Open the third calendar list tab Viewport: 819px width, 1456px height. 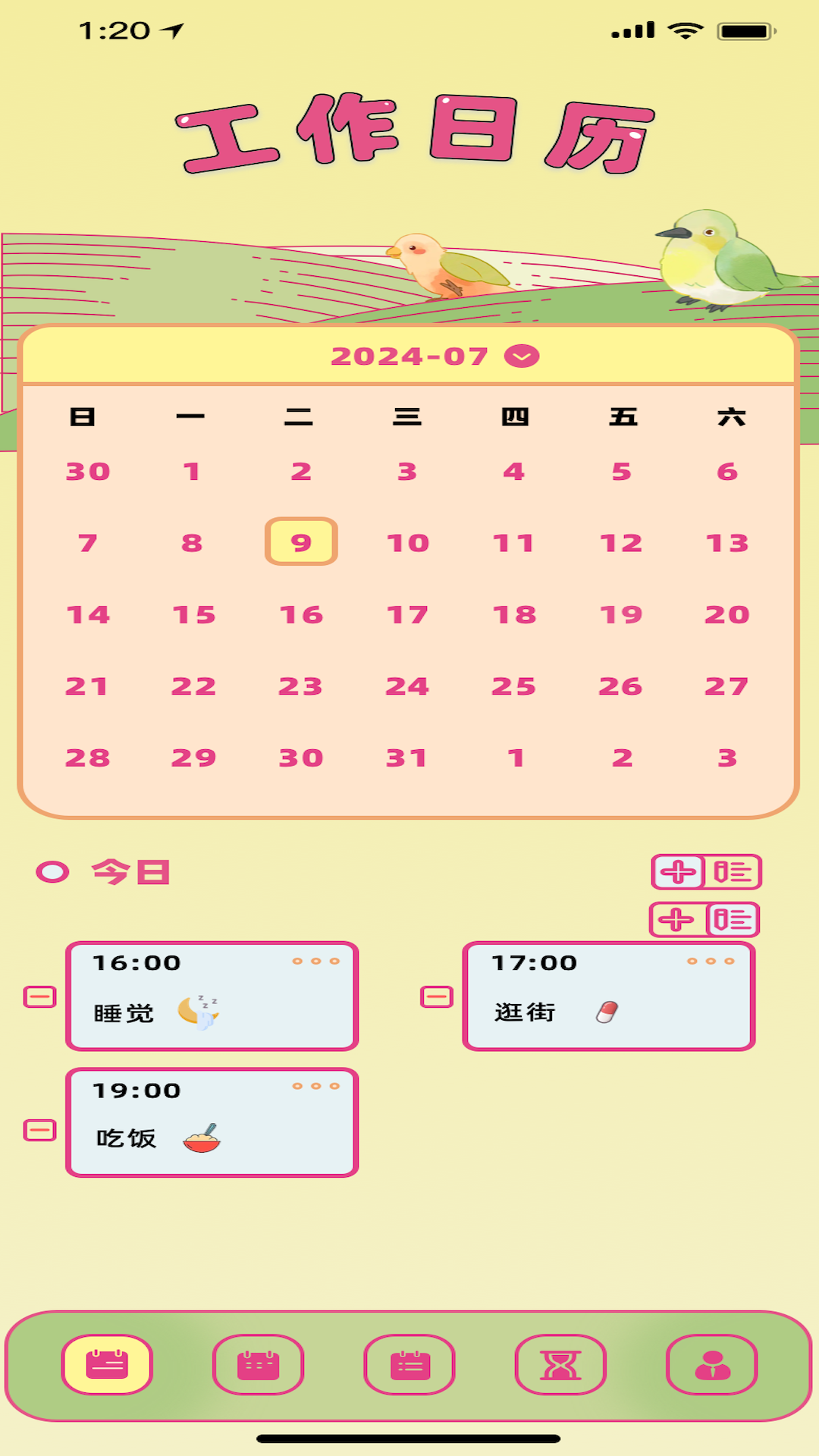coord(409,1365)
